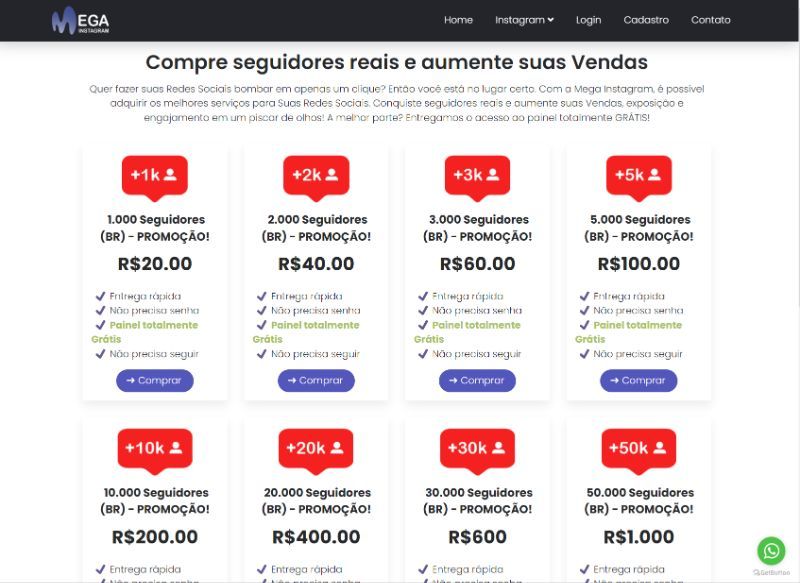Image resolution: width=800 pixels, height=583 pixels.
Task: Buy the 2.000 Seguidores package
Action: point(316,380)
